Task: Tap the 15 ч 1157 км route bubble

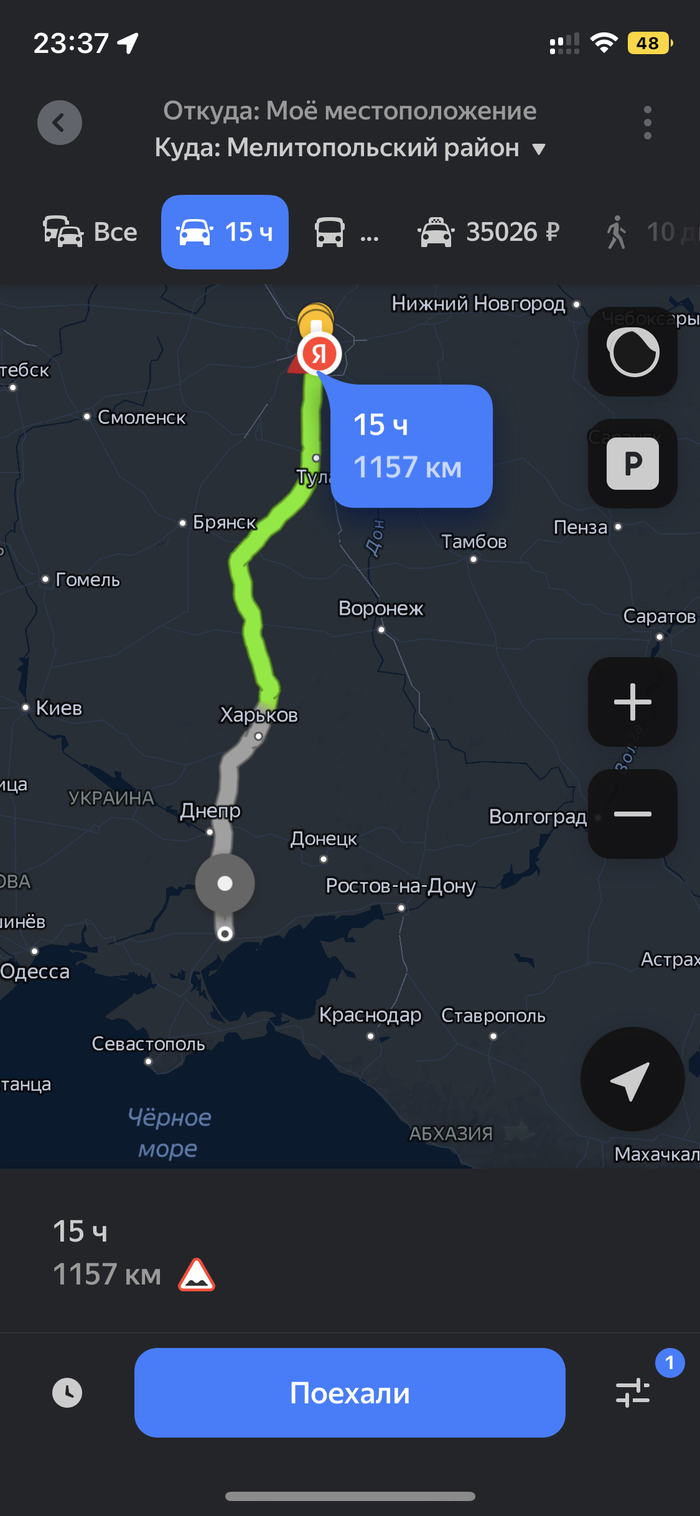Action: click(410, 444)
